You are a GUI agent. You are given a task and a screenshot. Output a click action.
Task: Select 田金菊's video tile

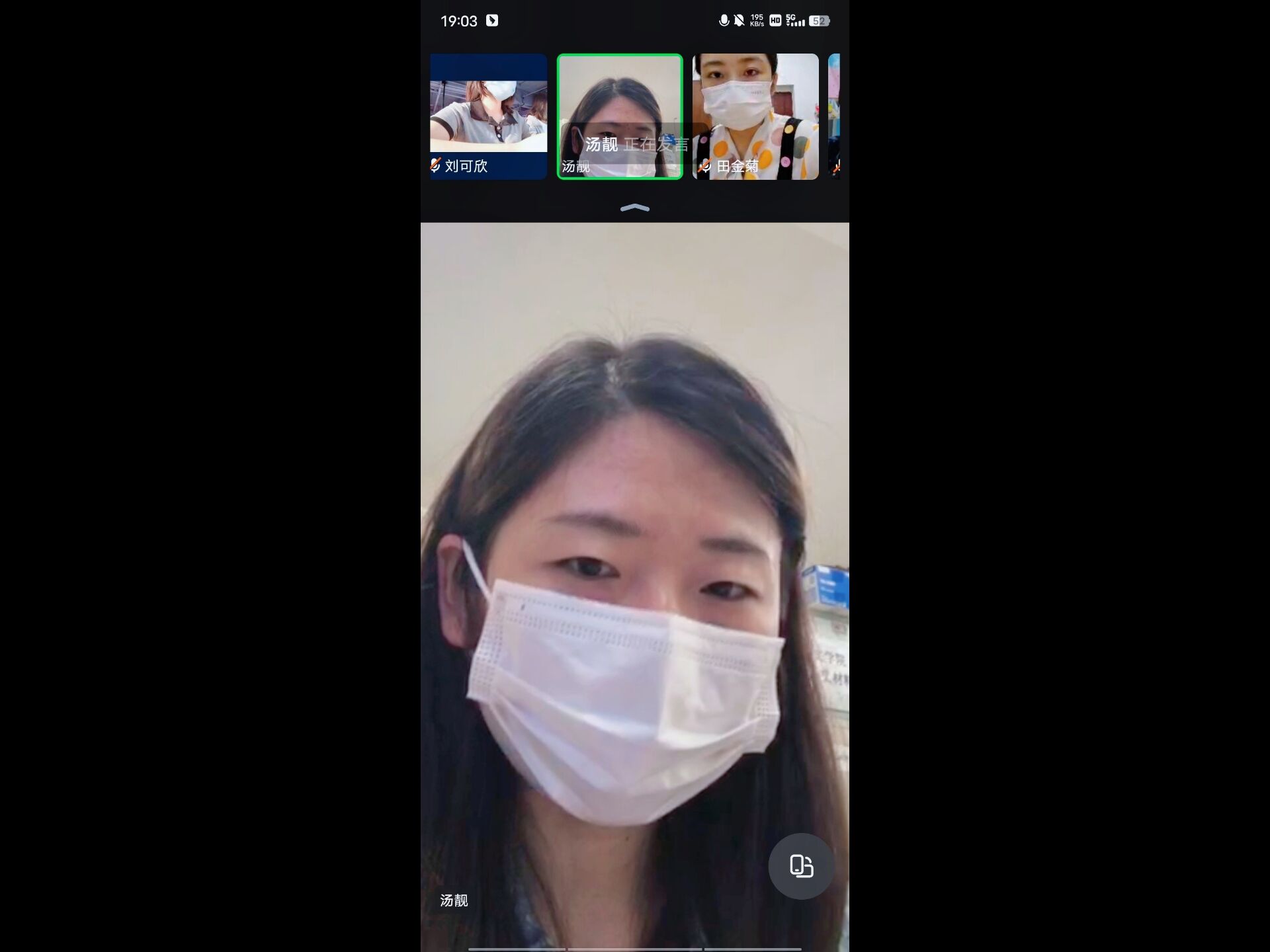click(755, 116)
